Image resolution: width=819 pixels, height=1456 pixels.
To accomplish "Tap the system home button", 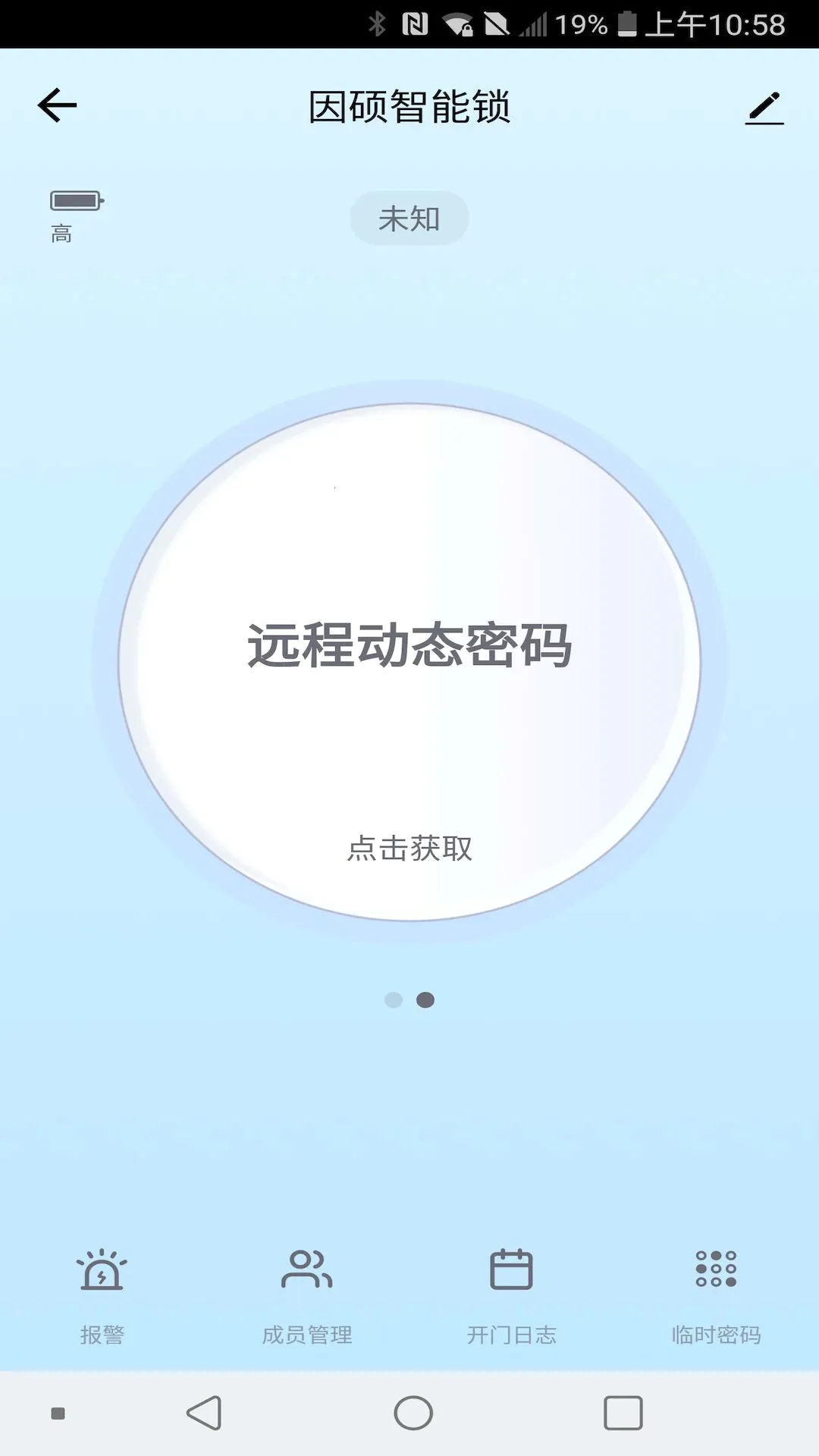I will coord(413,1413).
